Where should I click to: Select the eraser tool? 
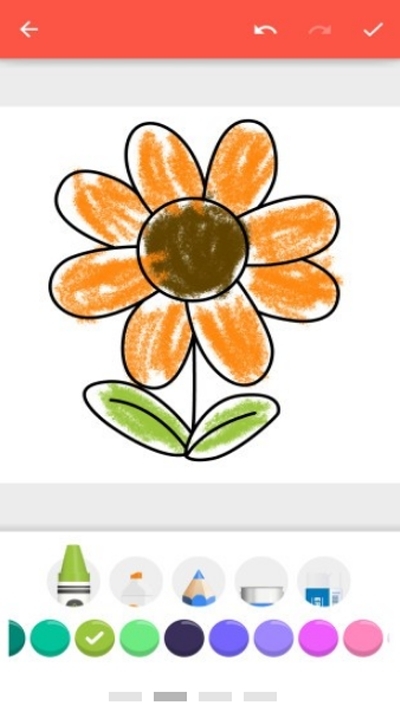[261, 582]
